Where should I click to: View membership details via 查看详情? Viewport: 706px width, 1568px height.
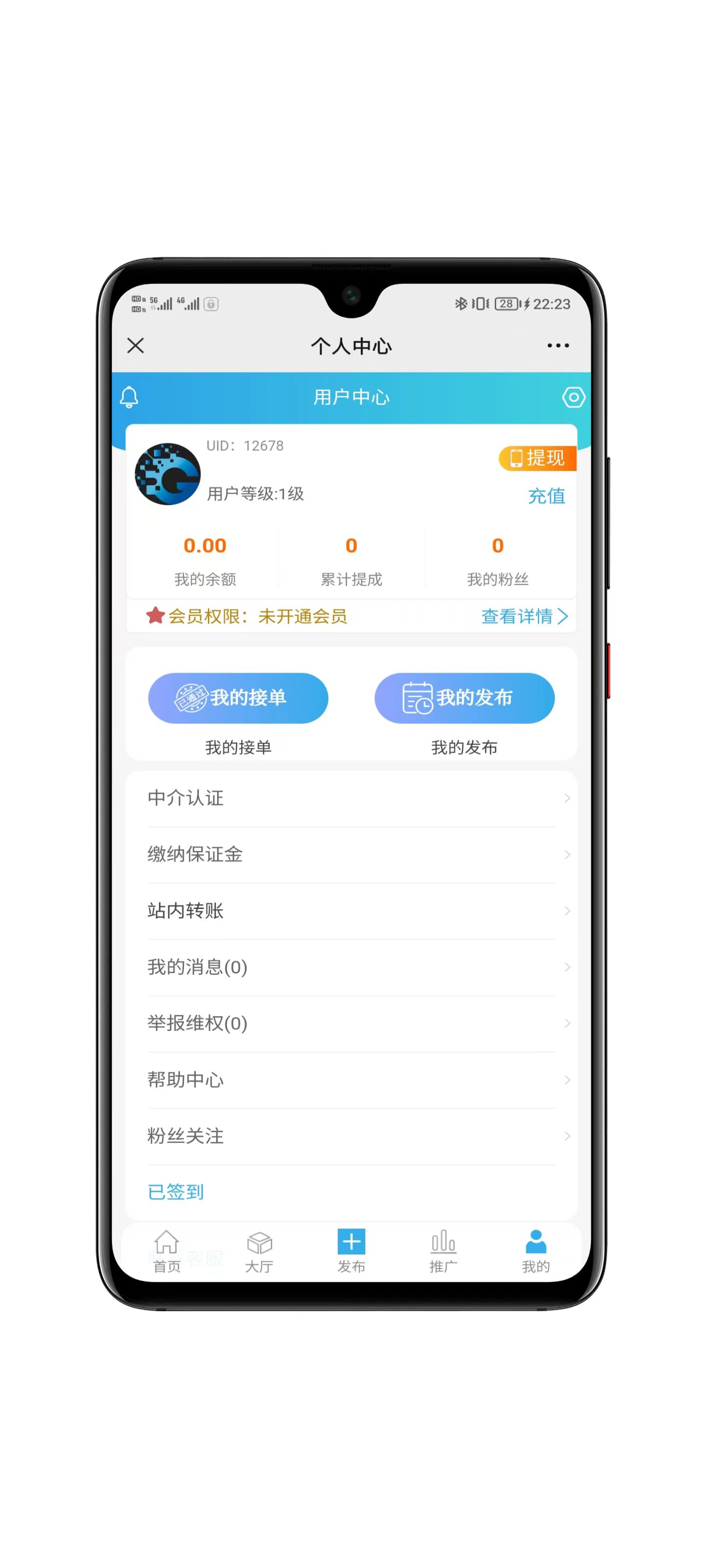coord(524,616)
